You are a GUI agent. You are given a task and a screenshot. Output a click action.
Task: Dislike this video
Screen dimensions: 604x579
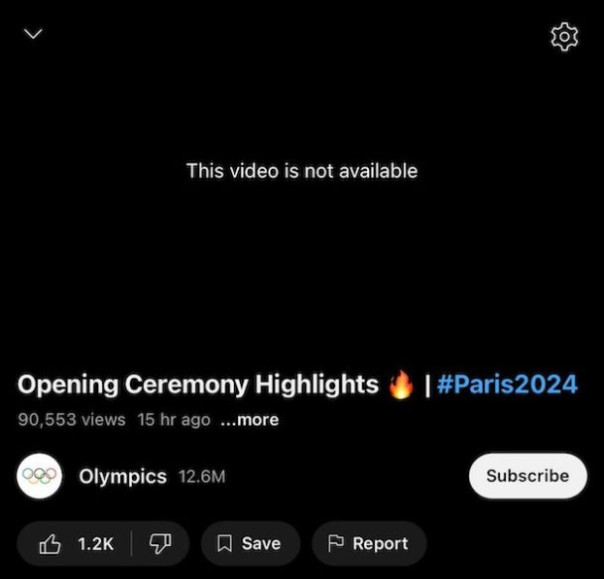click(160, 544)
